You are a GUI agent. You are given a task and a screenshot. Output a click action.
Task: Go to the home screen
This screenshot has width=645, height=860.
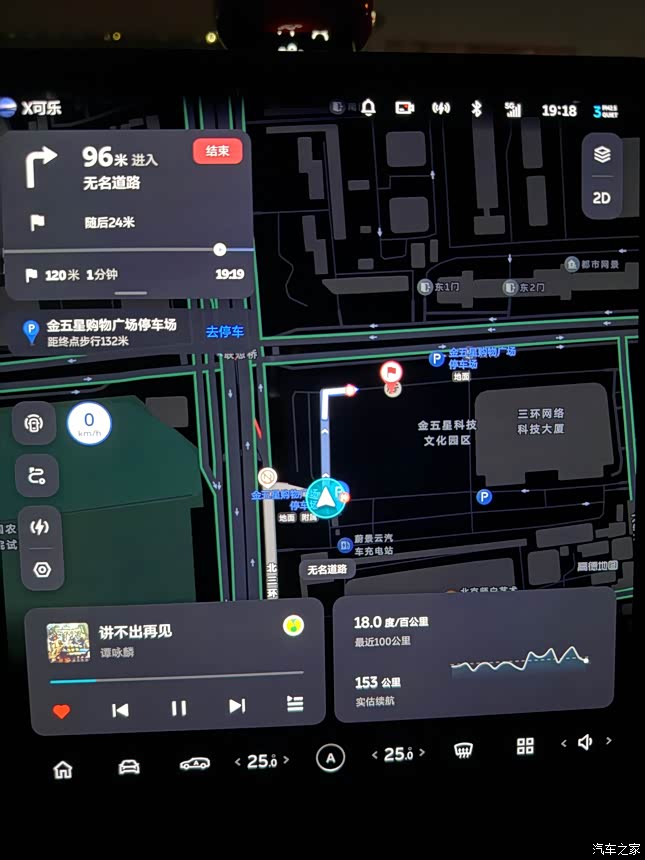click(x=62, y=769)
